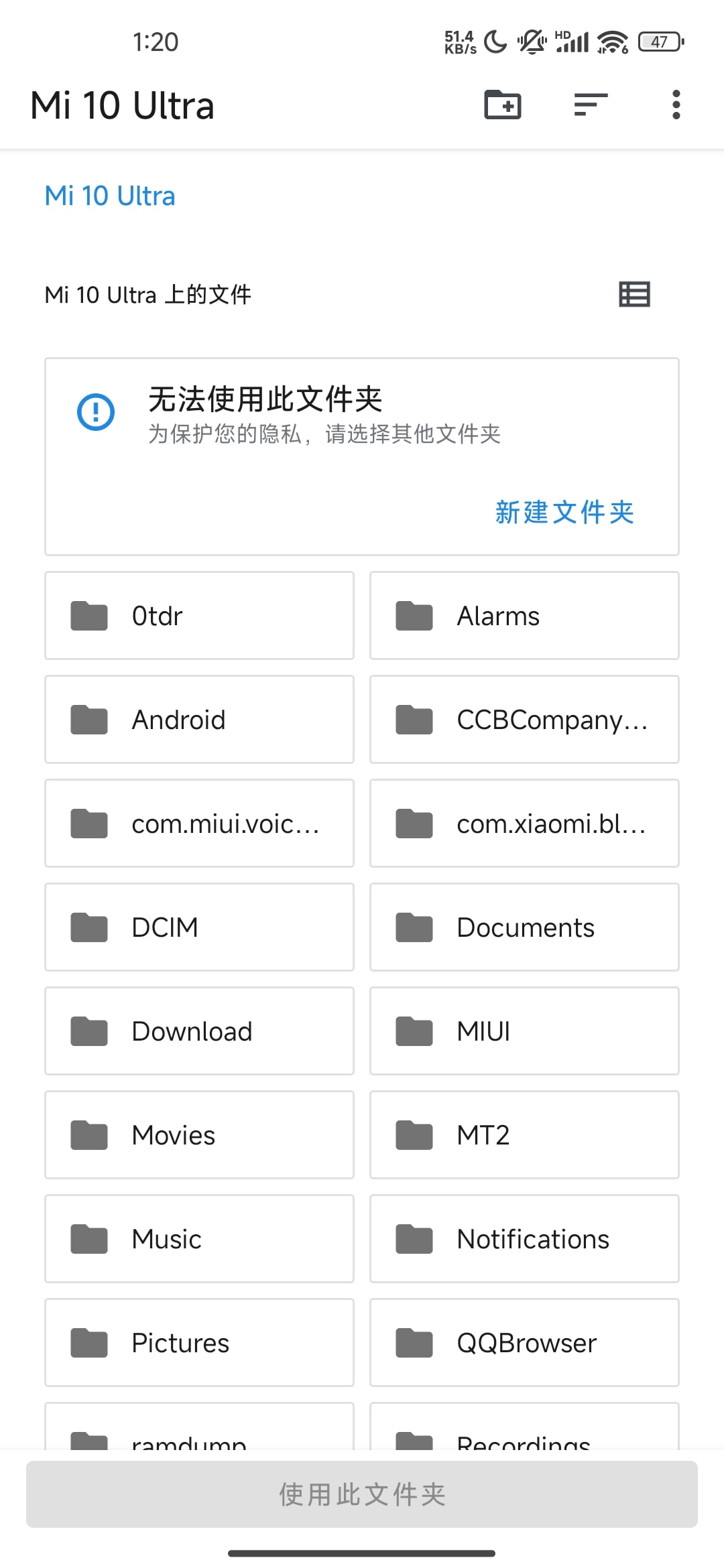The width and height of the screenshot is (724, 1568).
Task: Open the sort options icon
Action: coord(590,105)
